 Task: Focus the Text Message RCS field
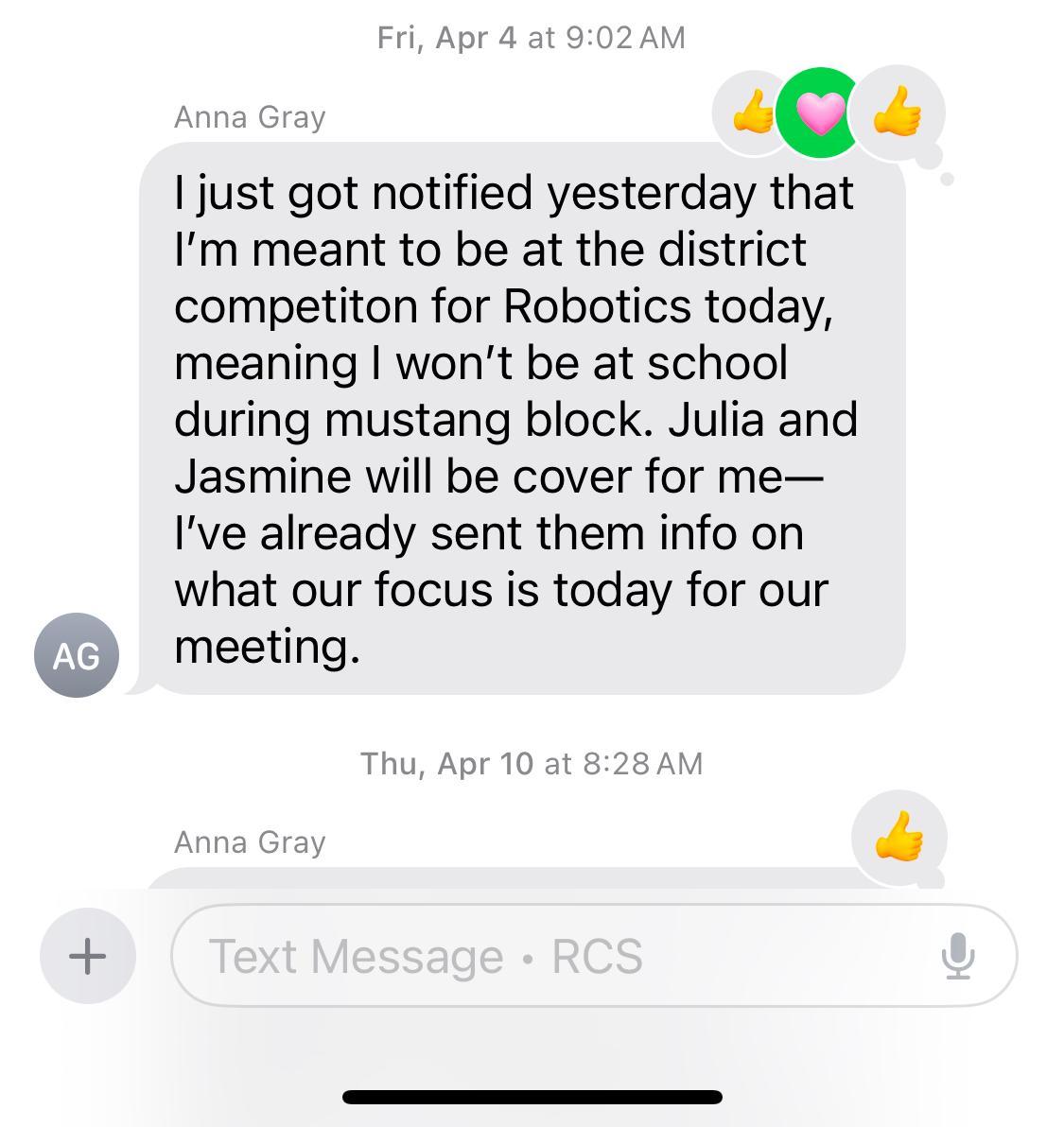(549, 956)
